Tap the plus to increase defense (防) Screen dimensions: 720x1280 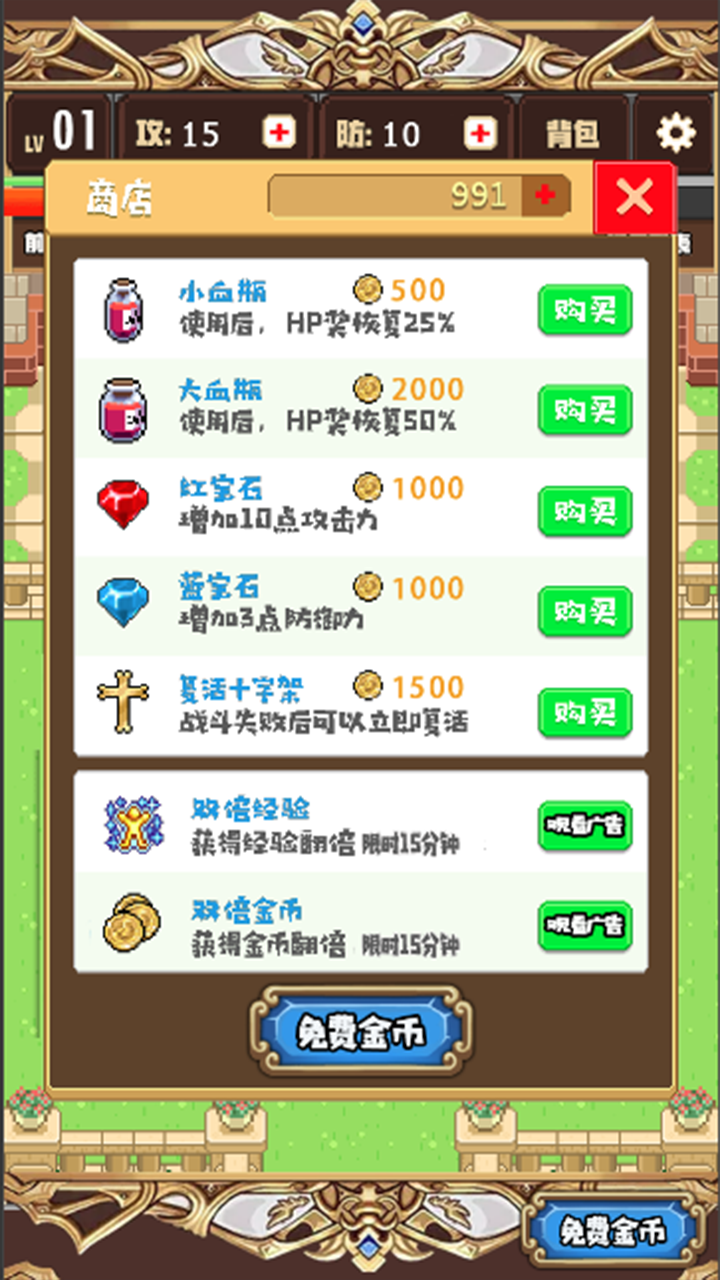click(480, 131)
